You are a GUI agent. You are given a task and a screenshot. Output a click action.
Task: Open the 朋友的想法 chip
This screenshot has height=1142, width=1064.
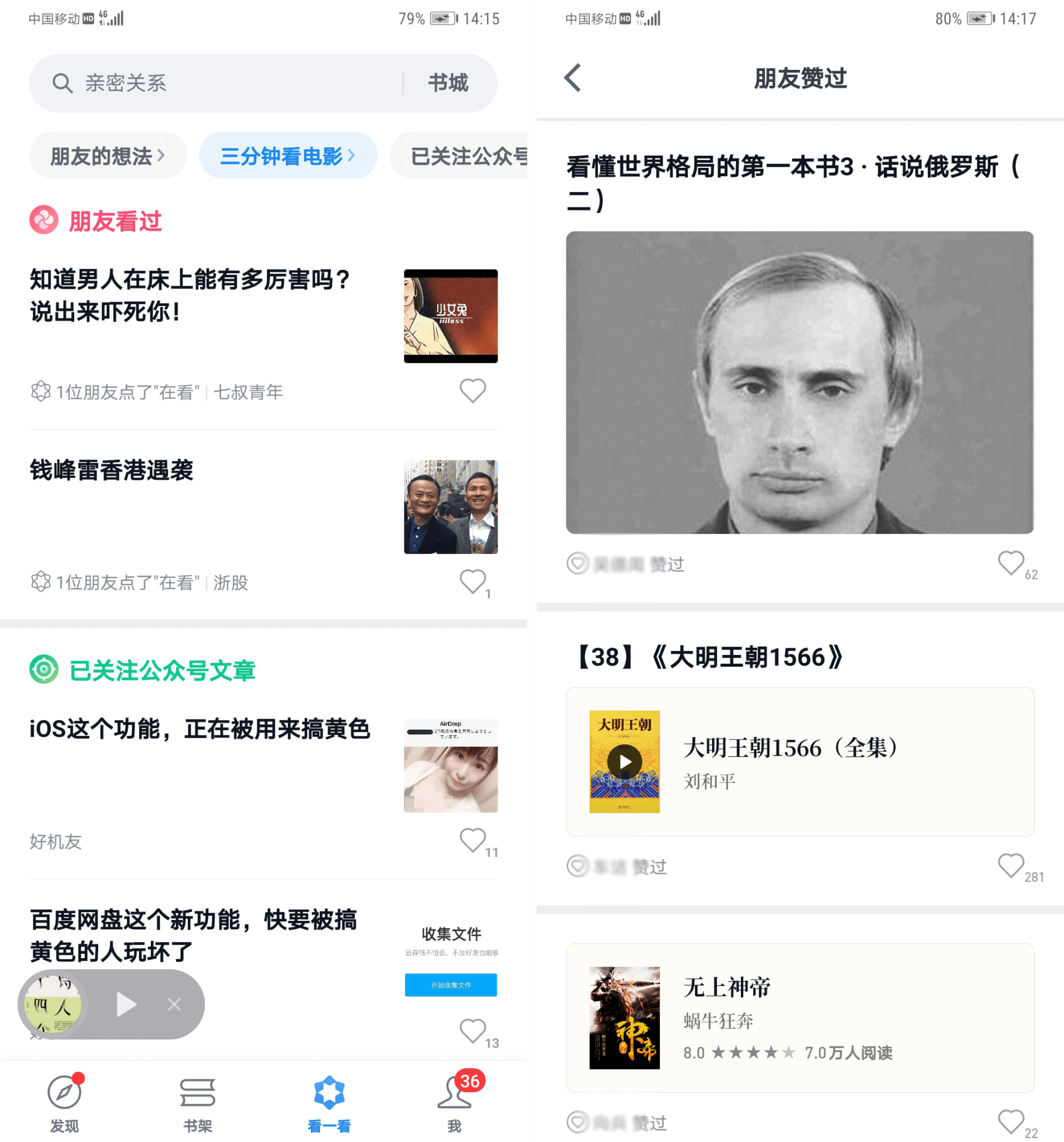tap(108, 156)
